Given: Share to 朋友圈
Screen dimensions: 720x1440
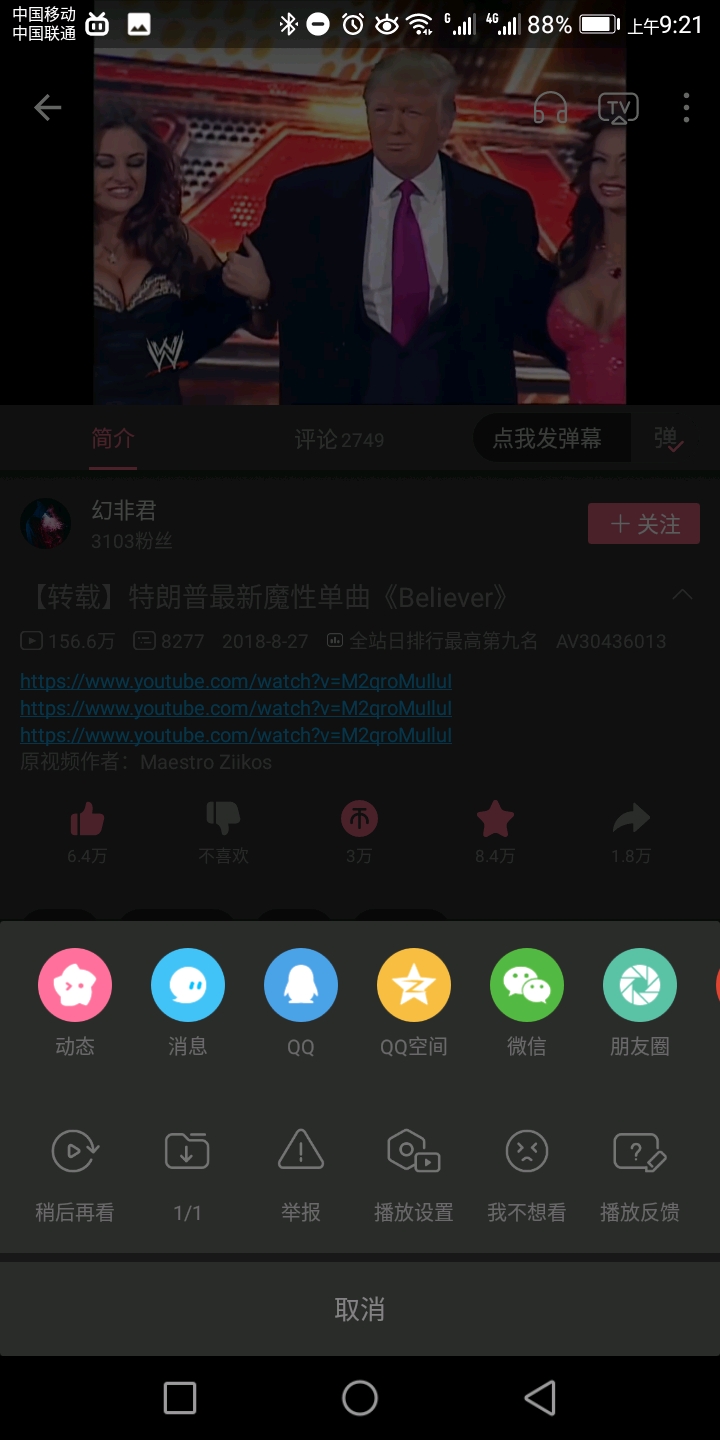Looking at the screenshot, I should pyautogui.click(x=640, y=986).
